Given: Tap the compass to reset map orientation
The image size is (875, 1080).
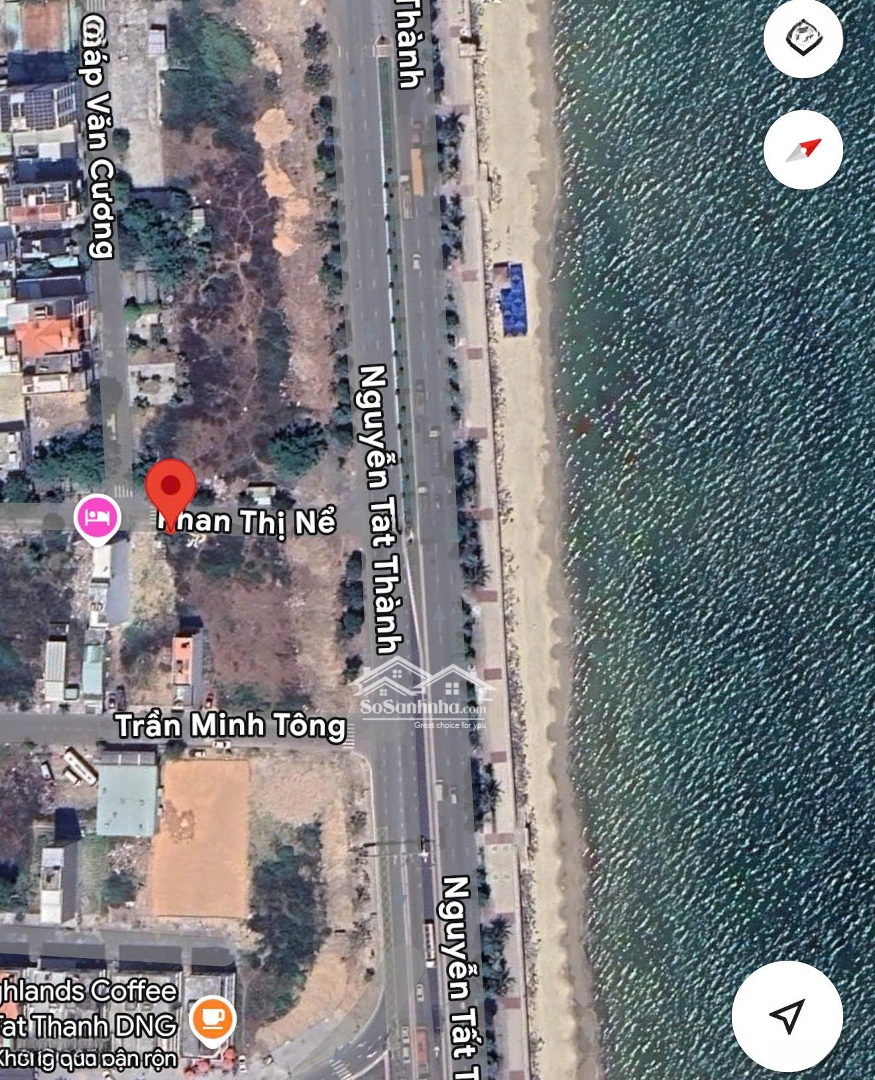Looking at the screenshot, I should [x=803, y=150].
